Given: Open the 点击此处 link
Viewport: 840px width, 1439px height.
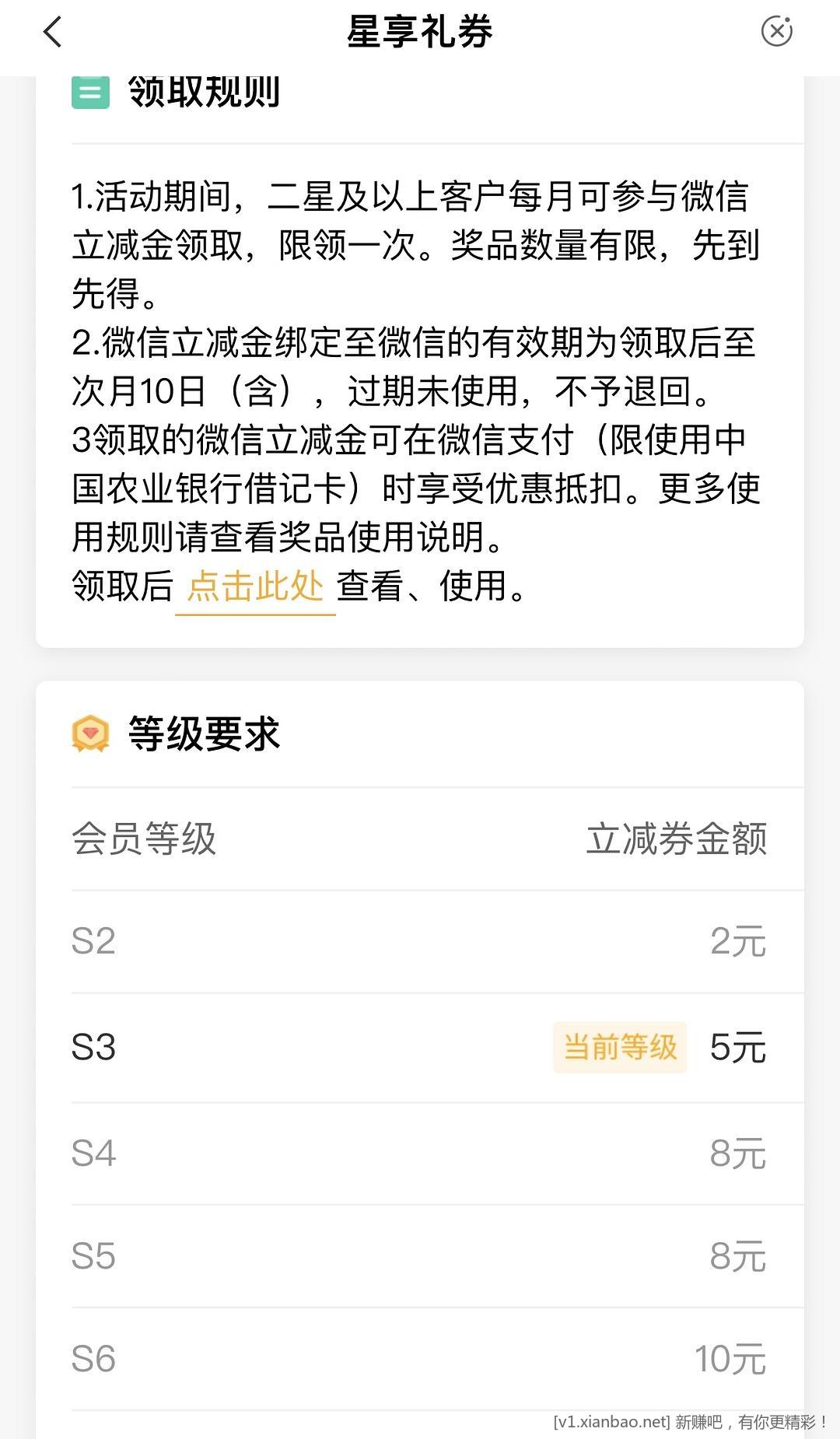Looking at the screenshot, I should click(x=255, y=586).
